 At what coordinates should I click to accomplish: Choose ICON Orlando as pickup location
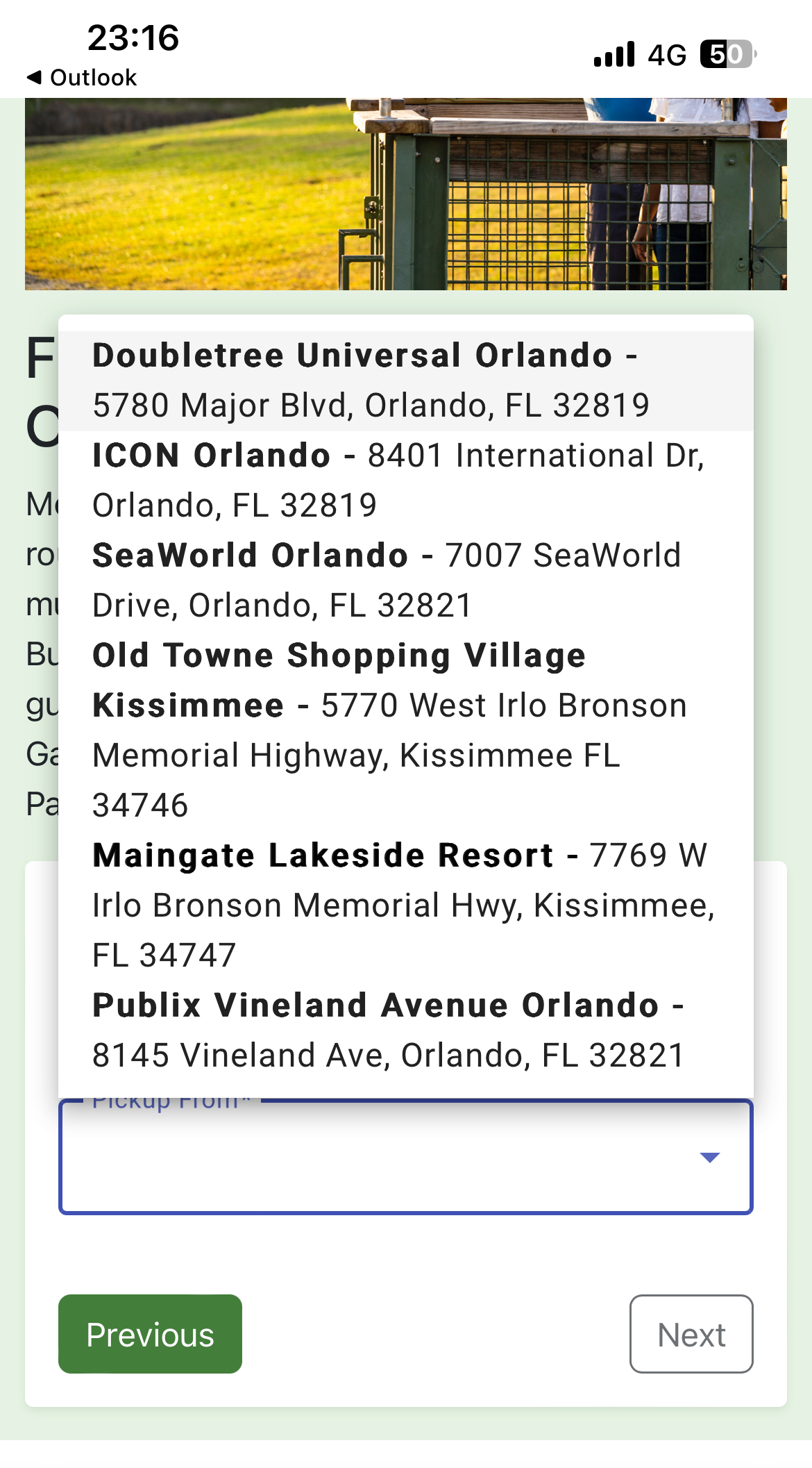coord(406,480)
